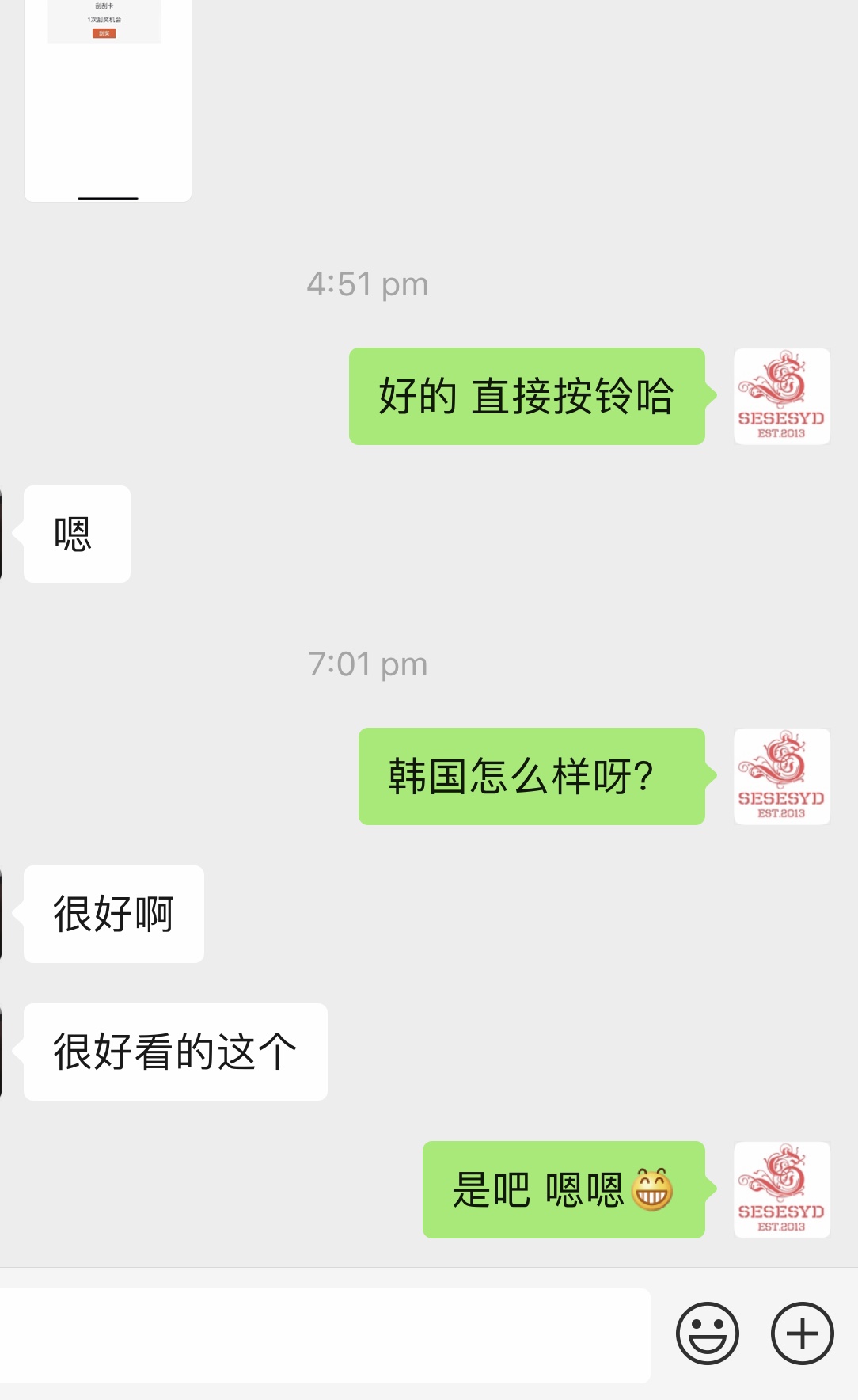Viewport: 858px width, 1400px height.
Task: Tap SESESYD avatar beside "好的 直接按铃哈"
Action: click(x=781, y=396)
